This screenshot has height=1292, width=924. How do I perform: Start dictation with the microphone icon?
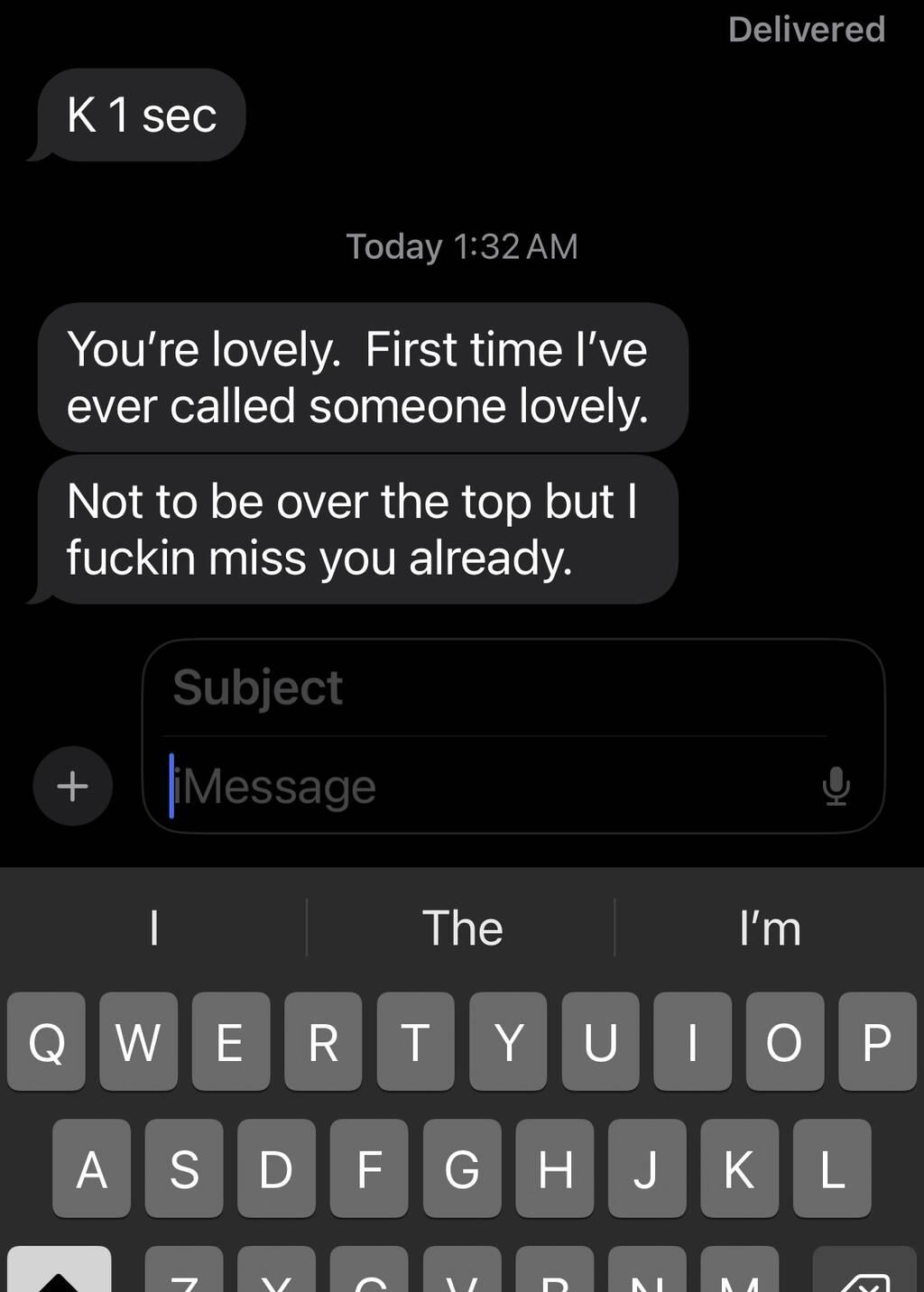pyautogui.click(x=836, y=786)
